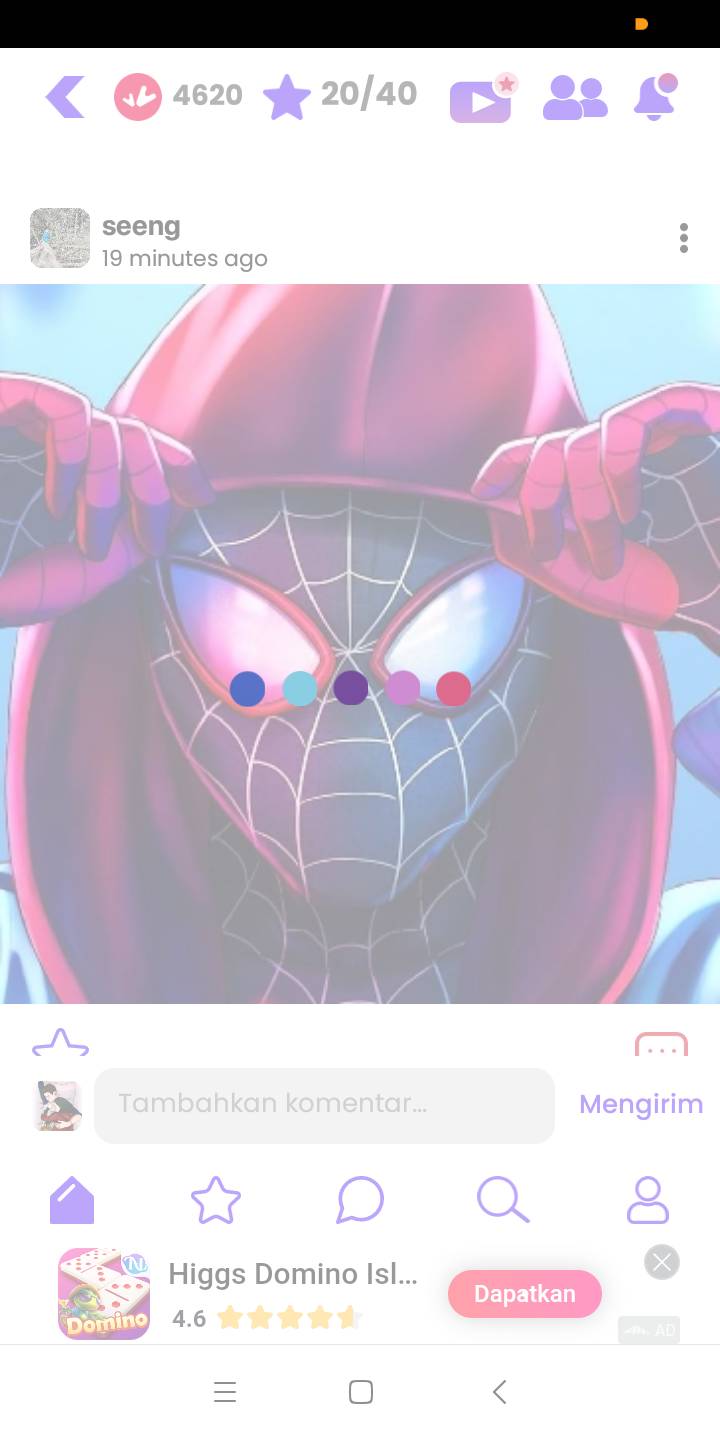Image resolution: width=720 pixels, height=1440 pixels.
Task: Tap Mengirim to send the comment
Action: point(641,1105)
